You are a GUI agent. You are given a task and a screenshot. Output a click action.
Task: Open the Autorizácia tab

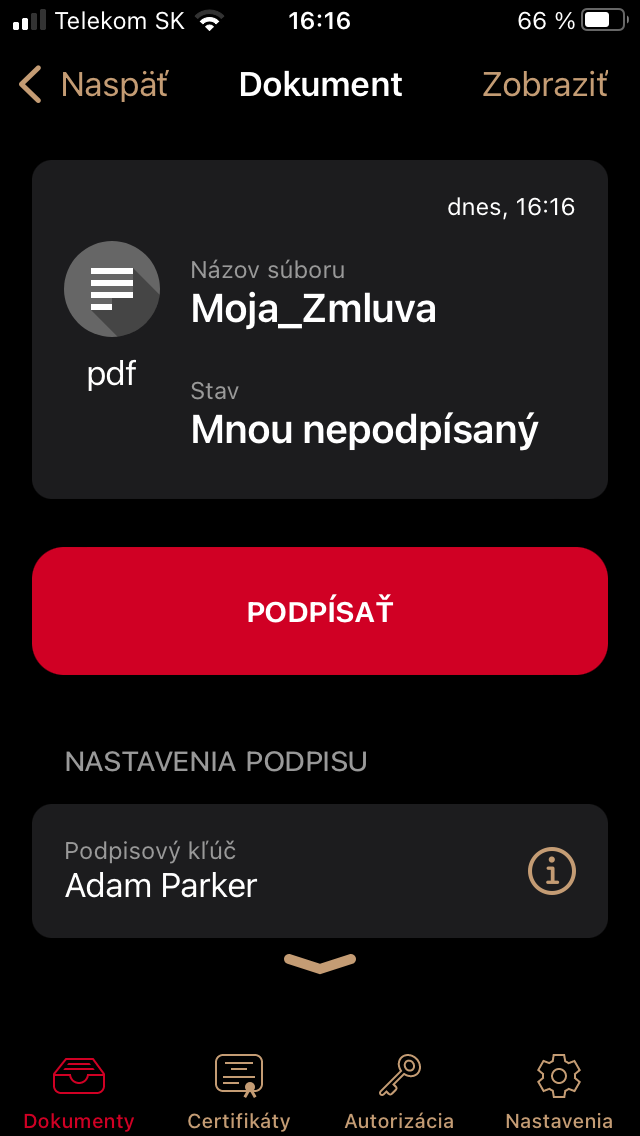[399, 1091]
